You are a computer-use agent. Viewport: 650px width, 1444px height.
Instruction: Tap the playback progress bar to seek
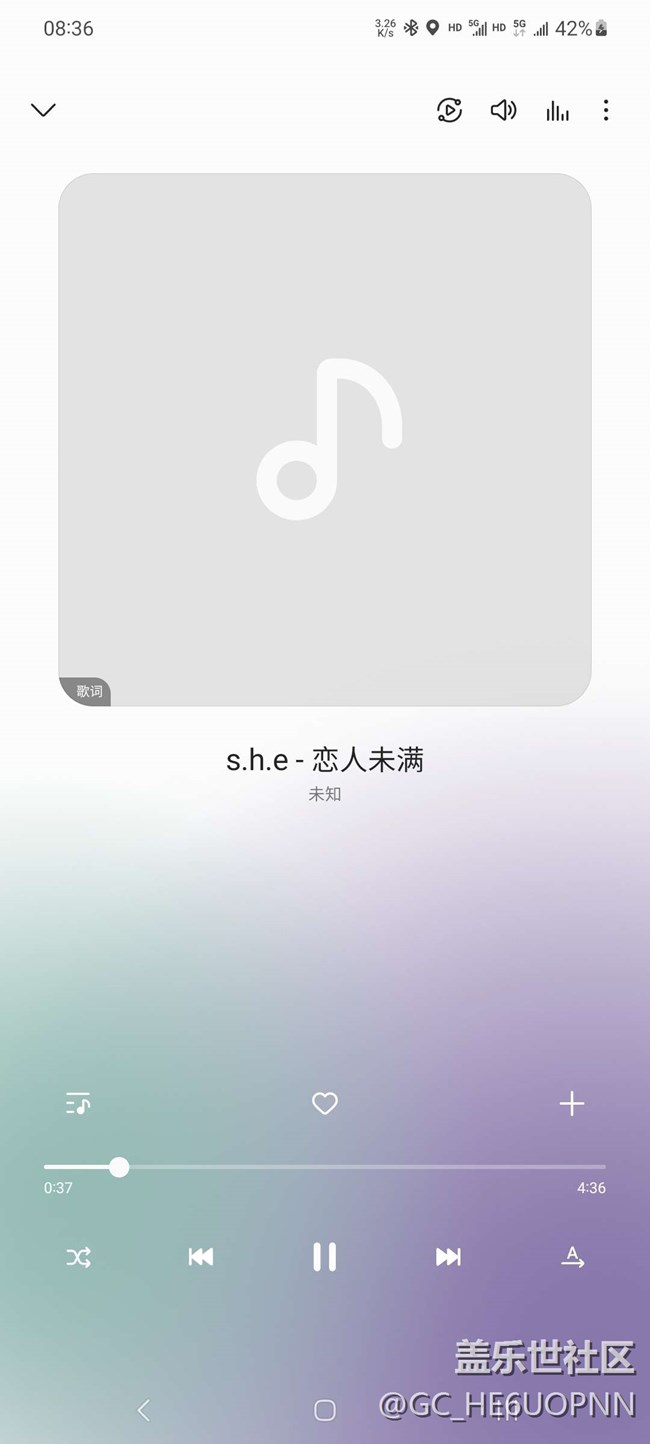(325, 1167)
